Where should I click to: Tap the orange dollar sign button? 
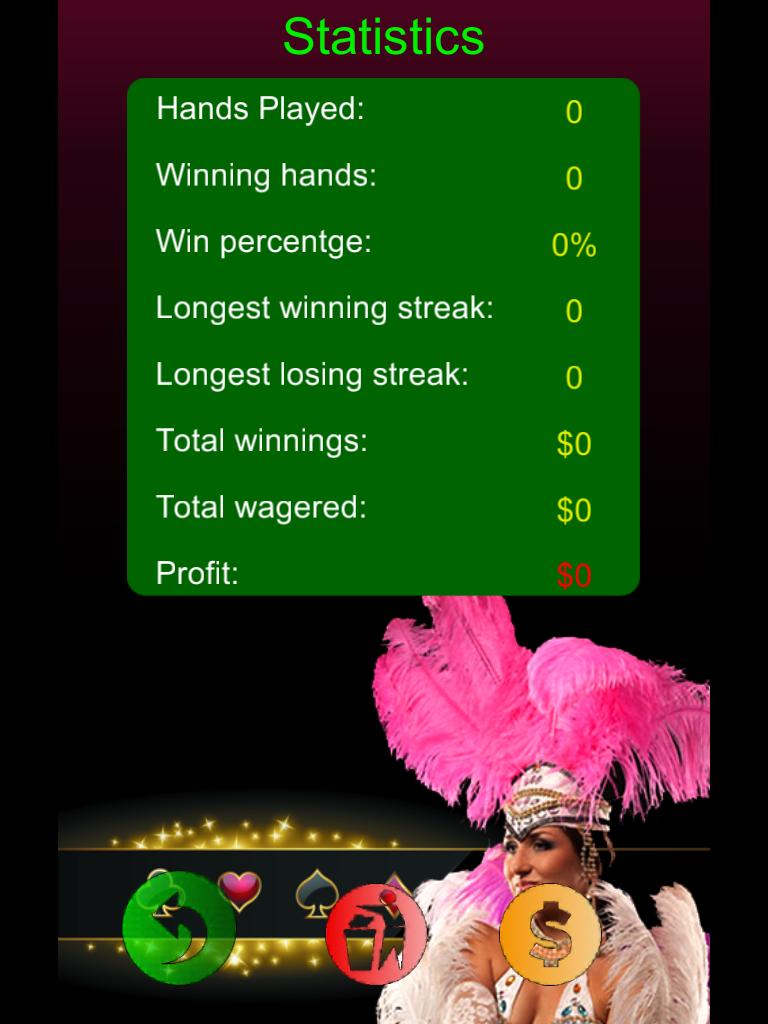549,934
